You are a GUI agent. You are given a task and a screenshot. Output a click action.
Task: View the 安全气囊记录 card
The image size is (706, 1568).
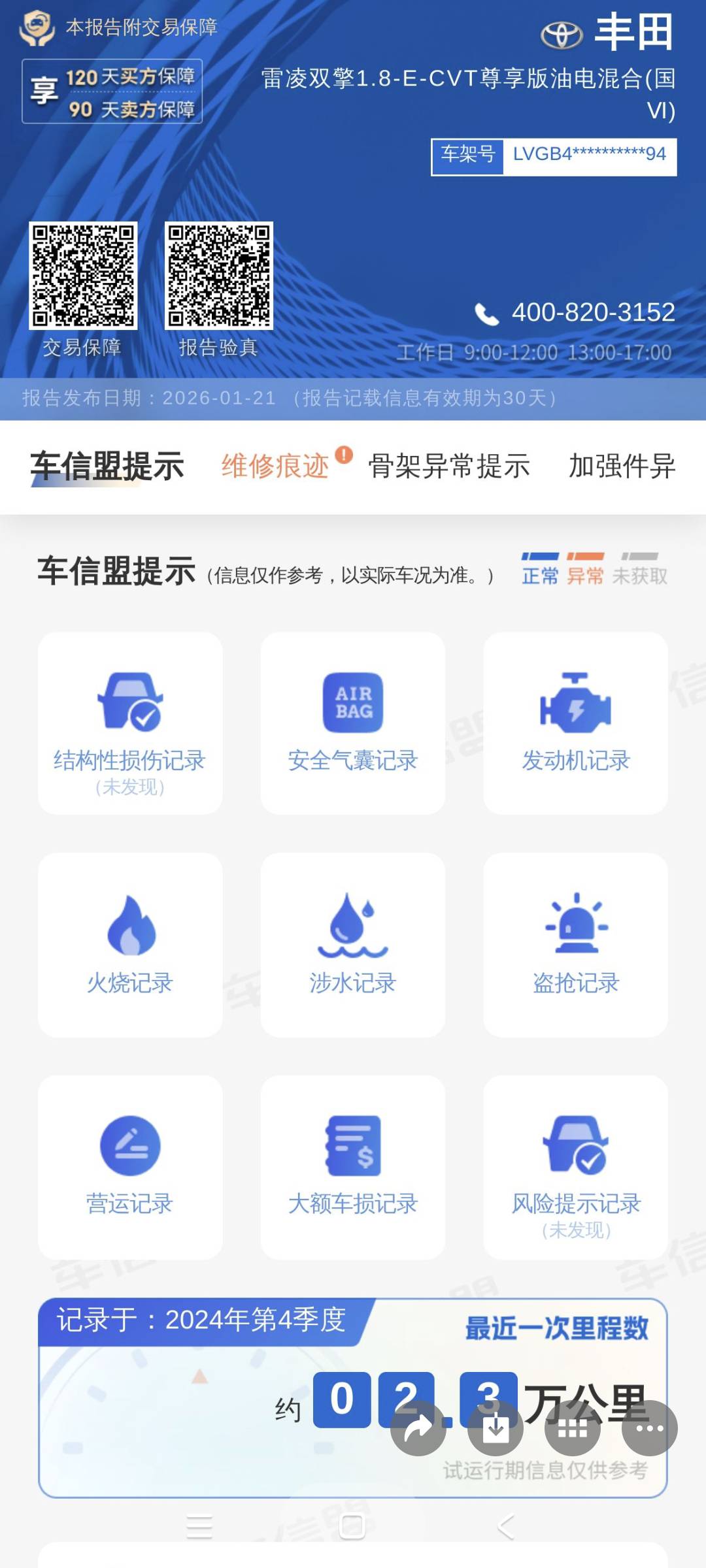point(353,723)
